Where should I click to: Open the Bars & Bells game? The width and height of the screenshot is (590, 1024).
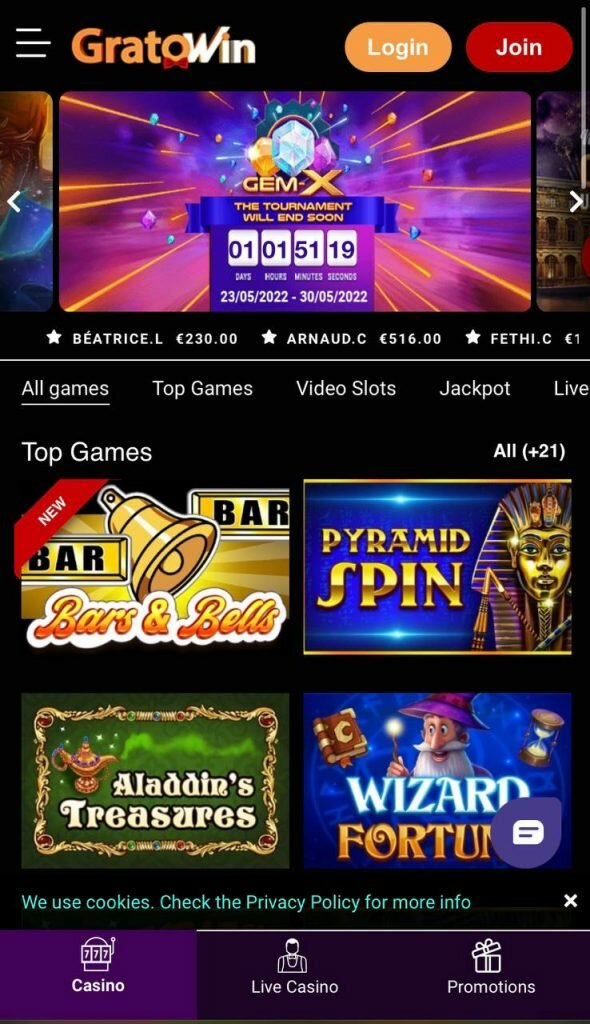[x=155, y=567]
